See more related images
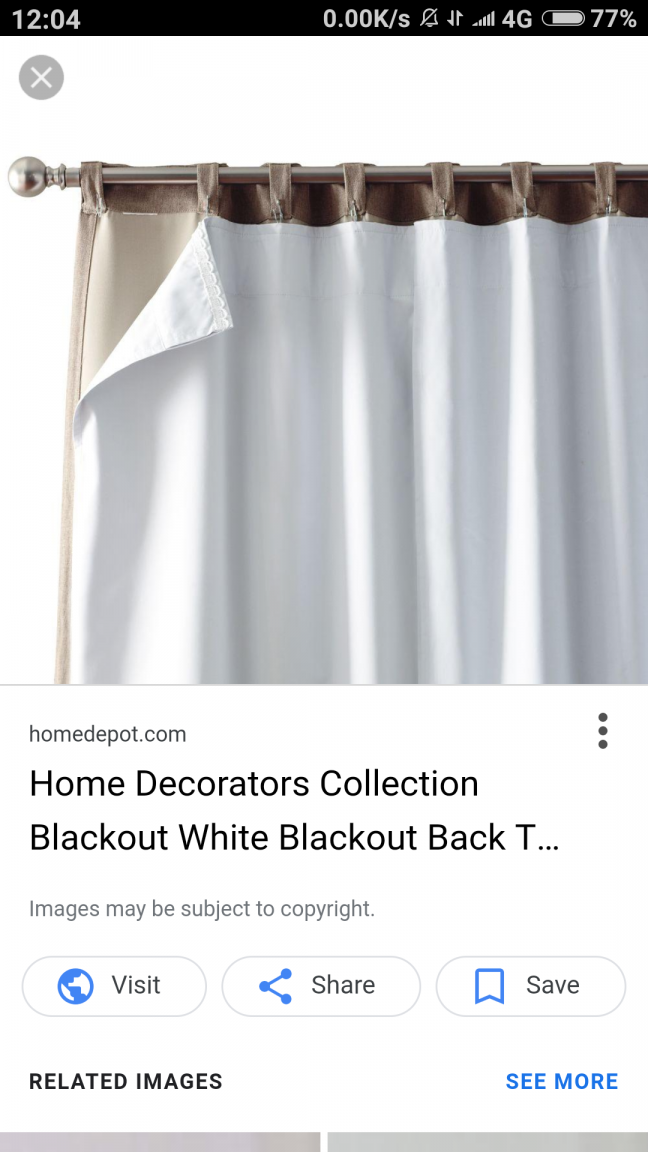648x1152 pixels. tap(561, 1081)
